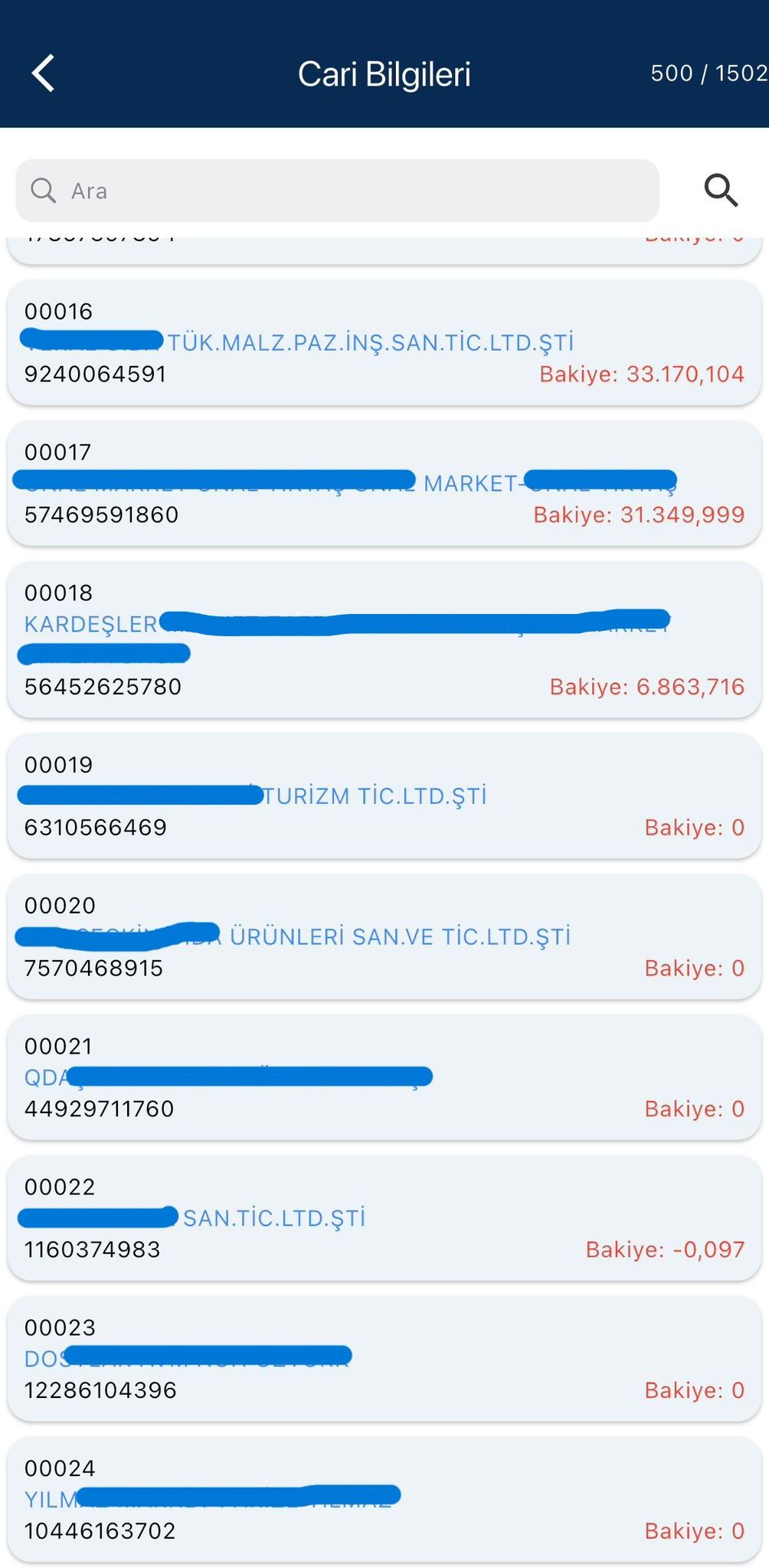Go back from Cari Bilgileri
This screenshot has height=1568, width=769.
tap(44, 73)
